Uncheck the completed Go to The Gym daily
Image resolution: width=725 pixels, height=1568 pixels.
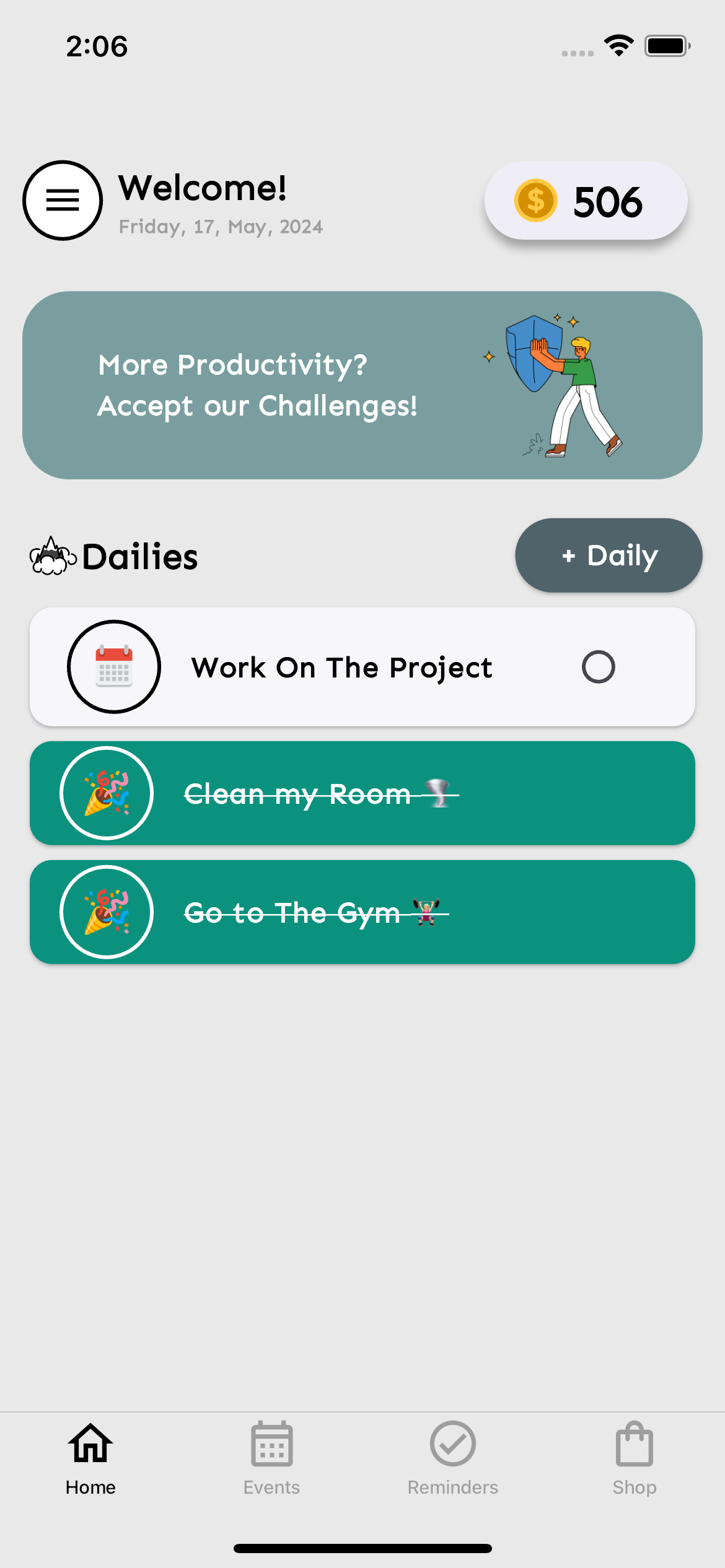362,912
